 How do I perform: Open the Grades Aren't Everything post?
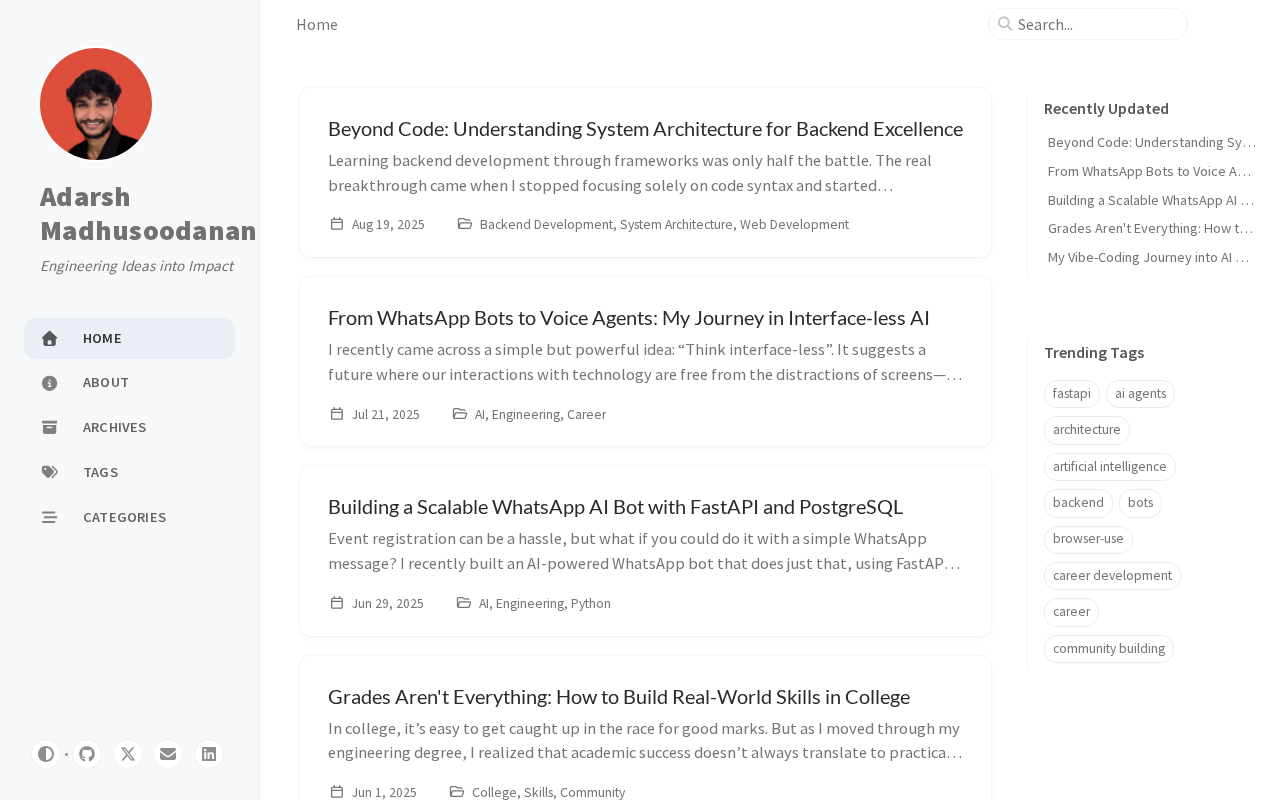click(x=618, y=697)
